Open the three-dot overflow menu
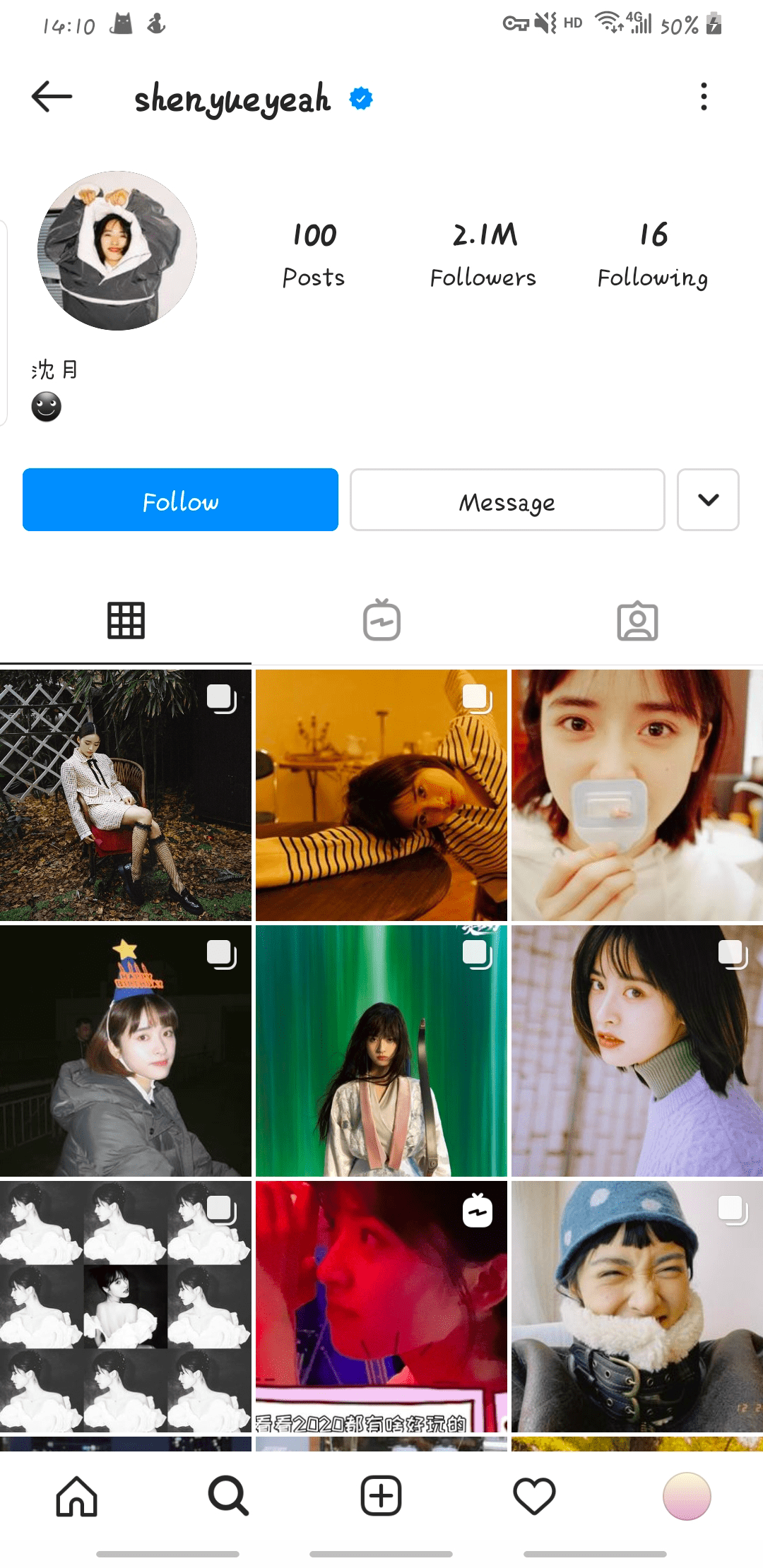 (704, 97)
